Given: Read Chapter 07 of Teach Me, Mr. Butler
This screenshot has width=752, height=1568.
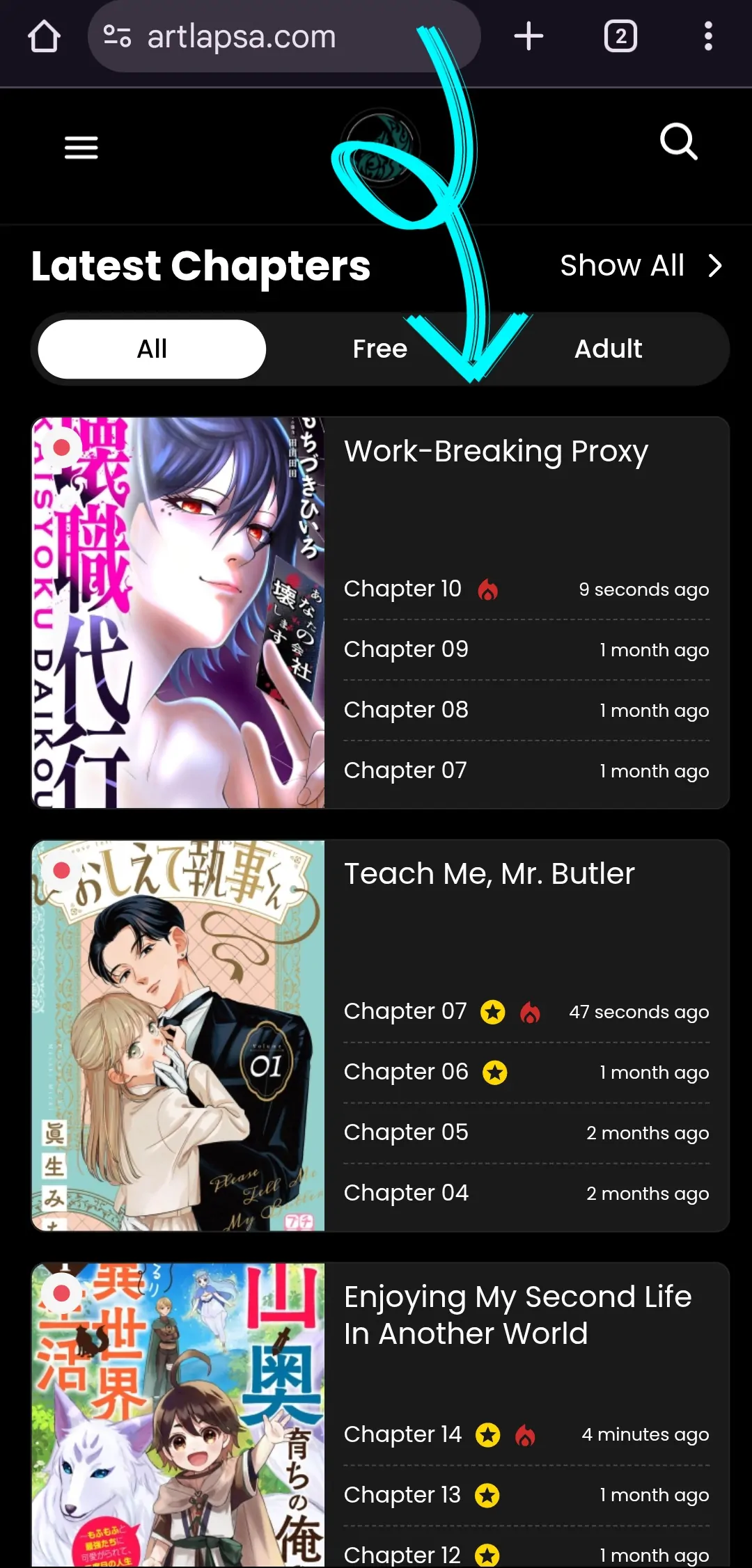Looking at the screenshot, I should (405, 1011).
